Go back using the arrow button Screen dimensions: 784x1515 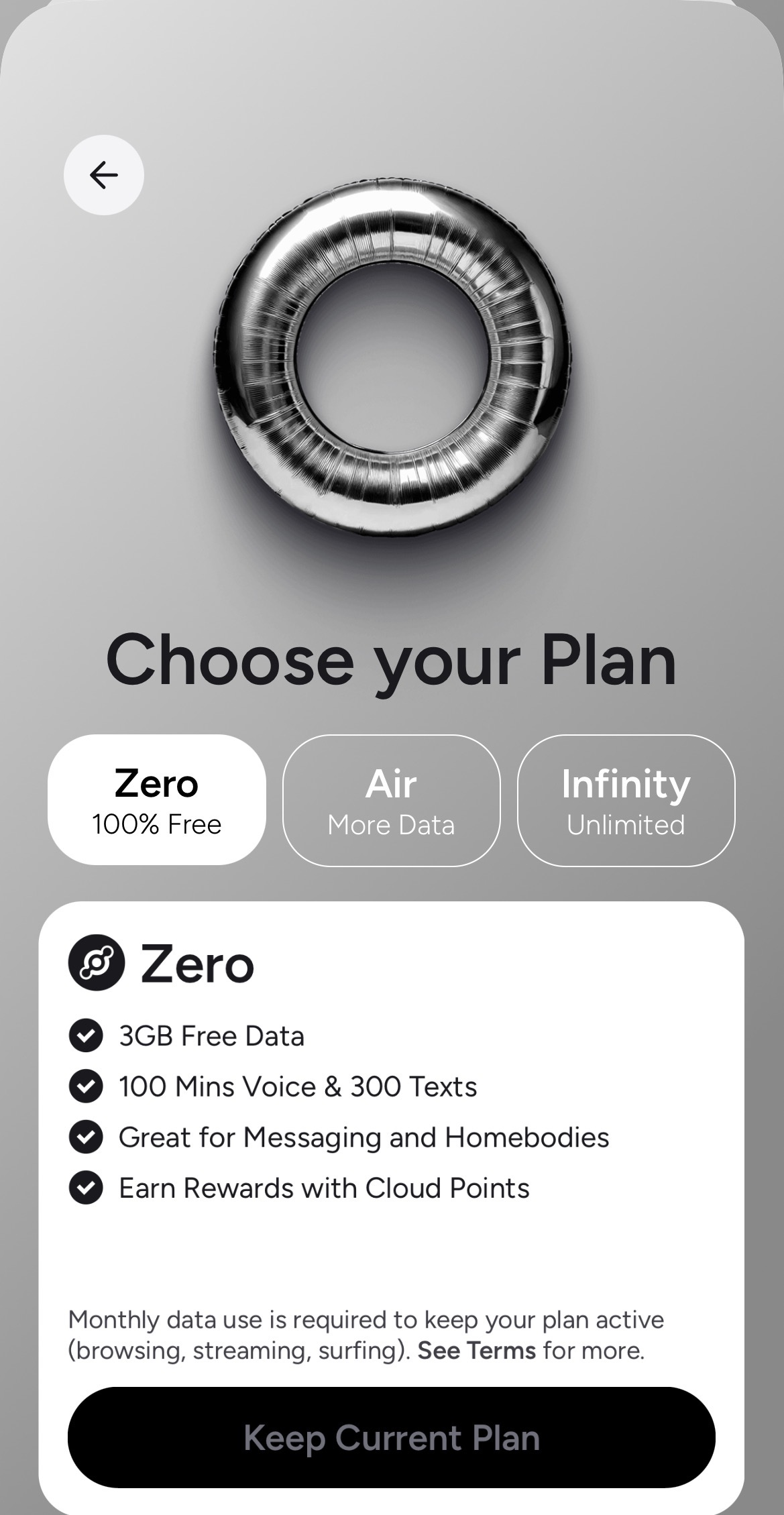[x=103, y=175]
